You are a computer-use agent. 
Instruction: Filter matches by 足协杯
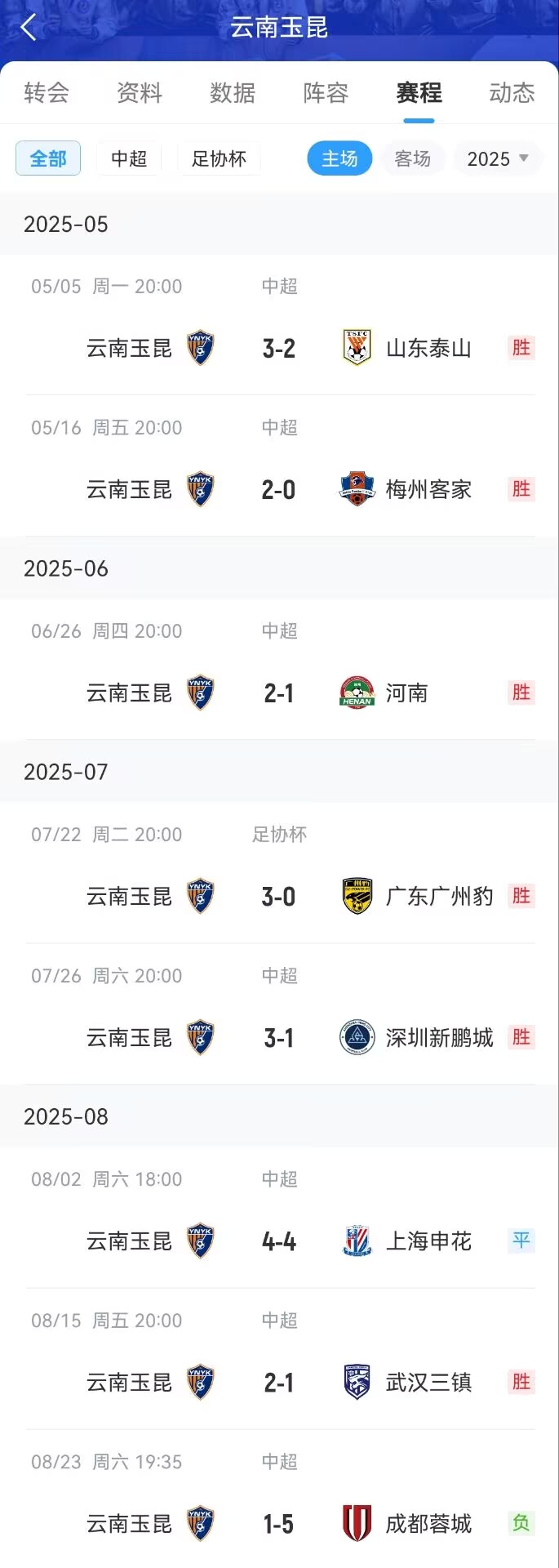tap(219, 158)
